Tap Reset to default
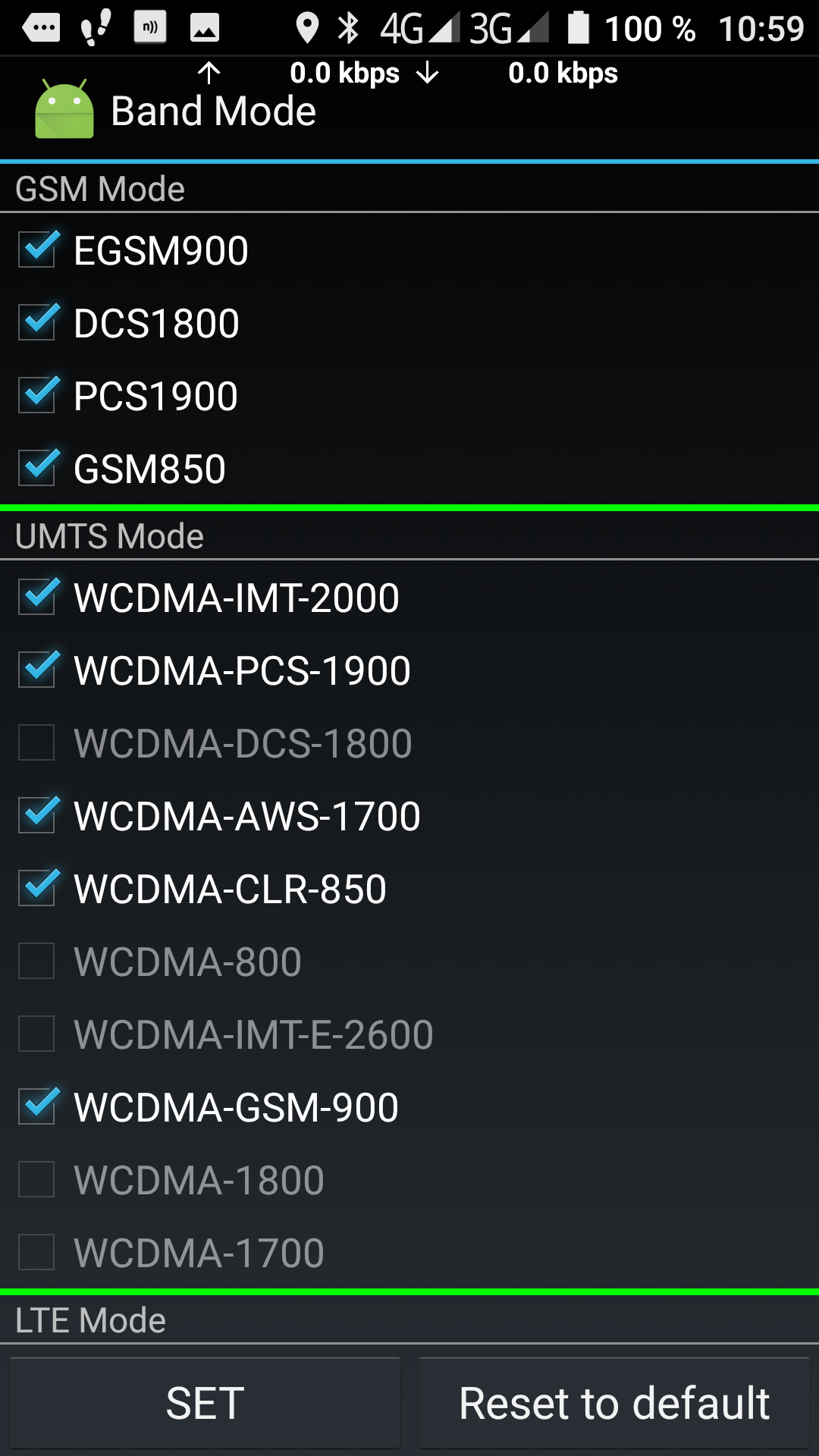This screenshot has height=1456, width=819. pos(614,1404)
